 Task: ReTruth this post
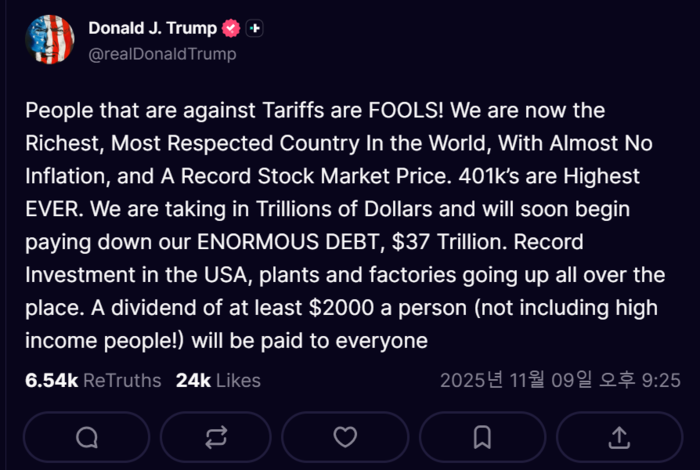point(216,437)
